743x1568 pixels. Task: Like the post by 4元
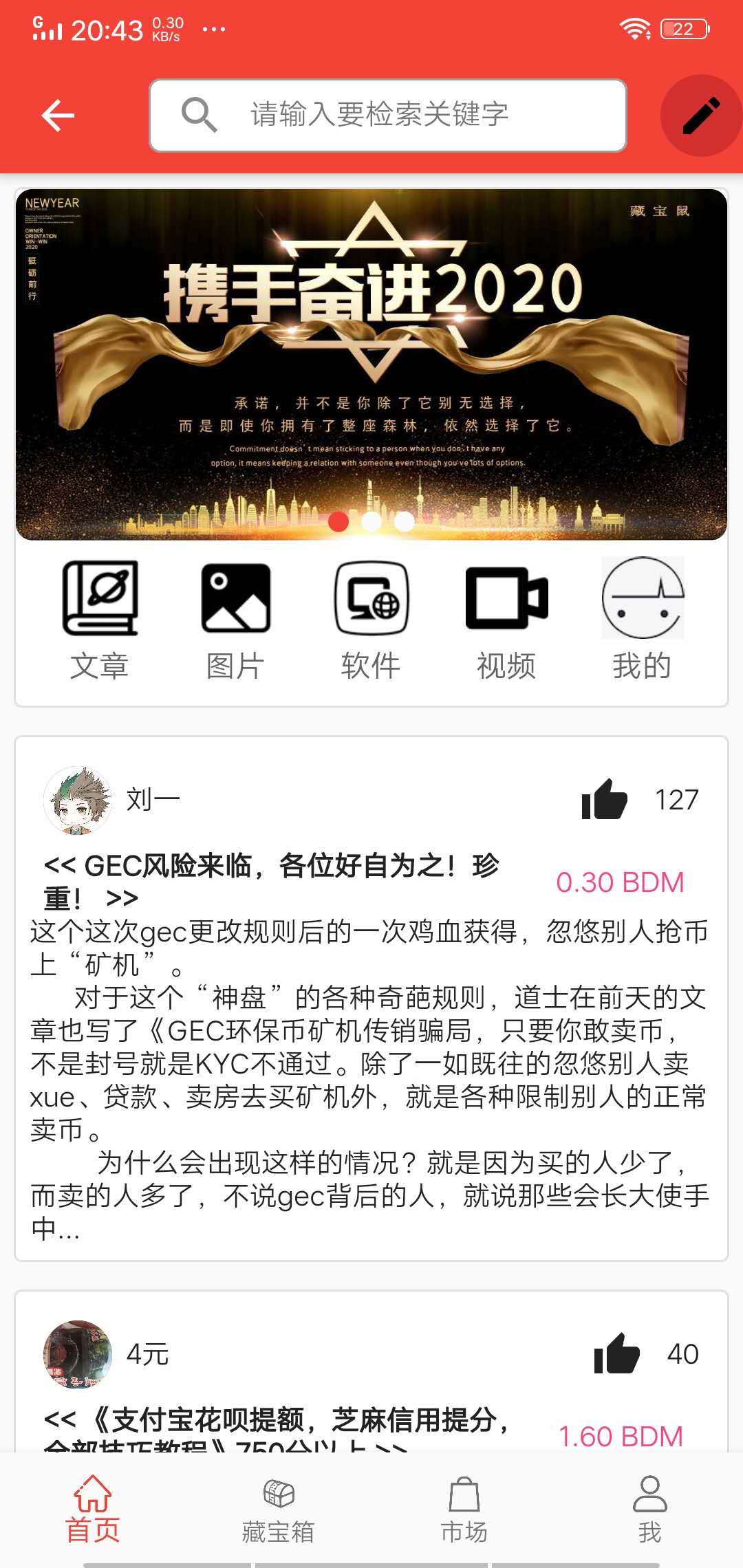[617, 1353]
